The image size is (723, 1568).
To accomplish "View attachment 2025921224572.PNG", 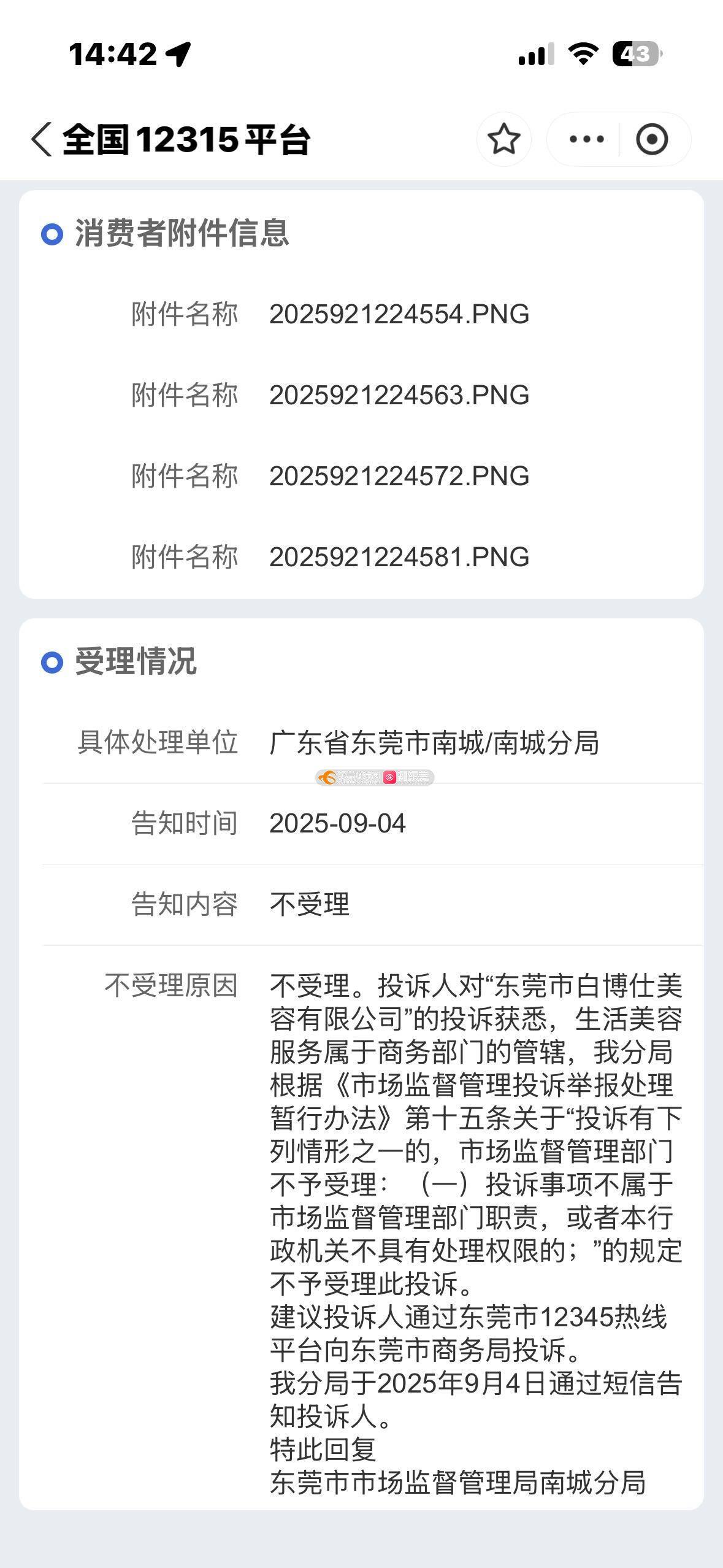I will 399,476.
